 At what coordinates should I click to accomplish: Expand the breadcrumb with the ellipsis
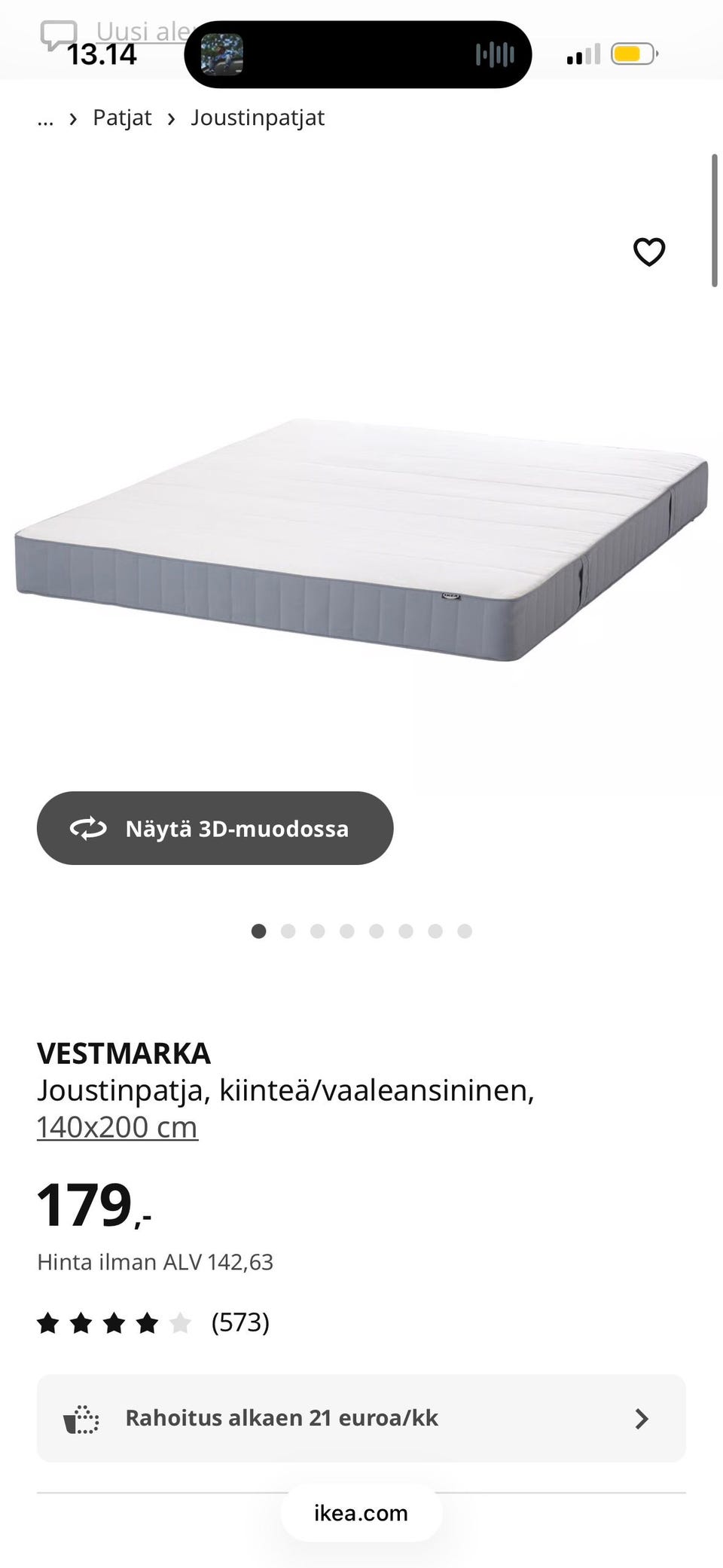click(45, 118)
